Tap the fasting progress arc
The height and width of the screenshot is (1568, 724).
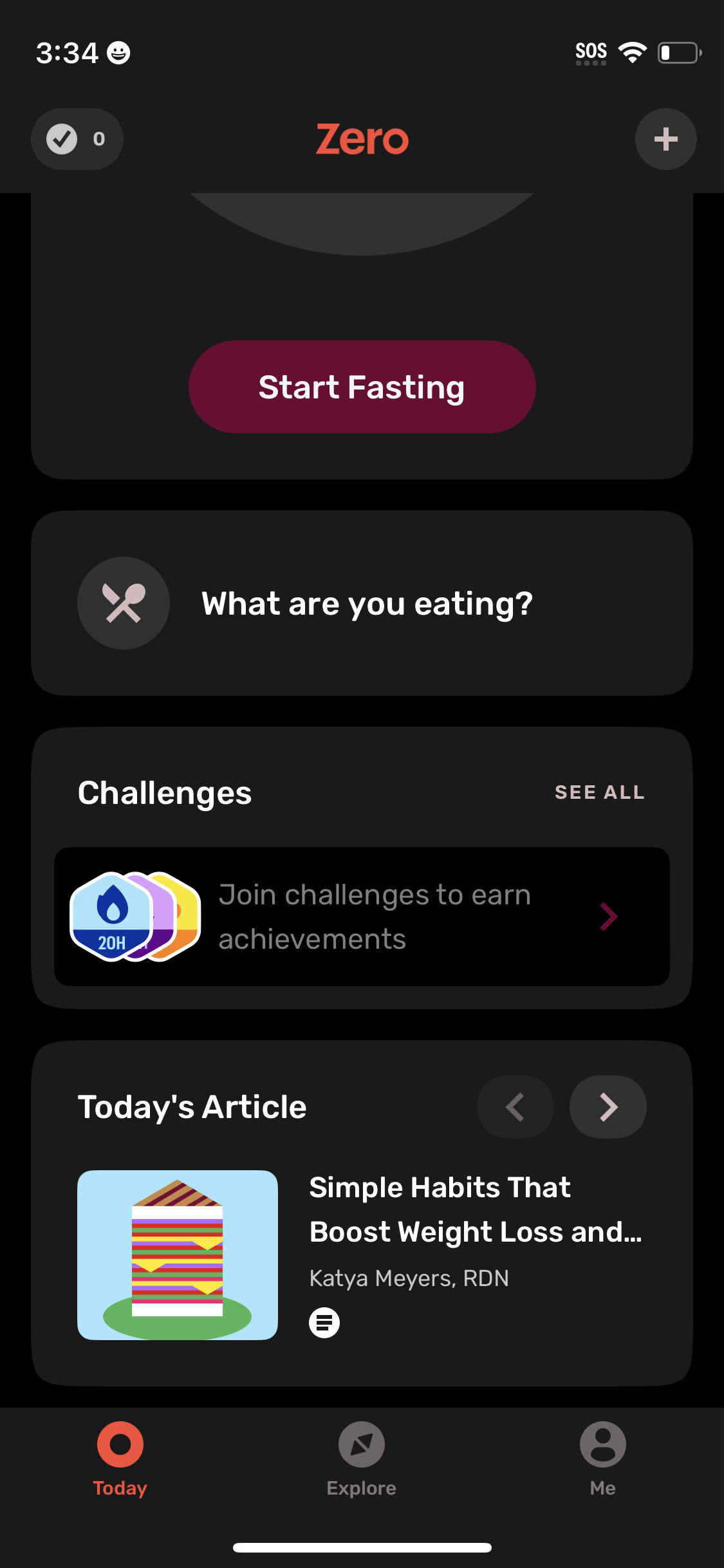(362, 219)
